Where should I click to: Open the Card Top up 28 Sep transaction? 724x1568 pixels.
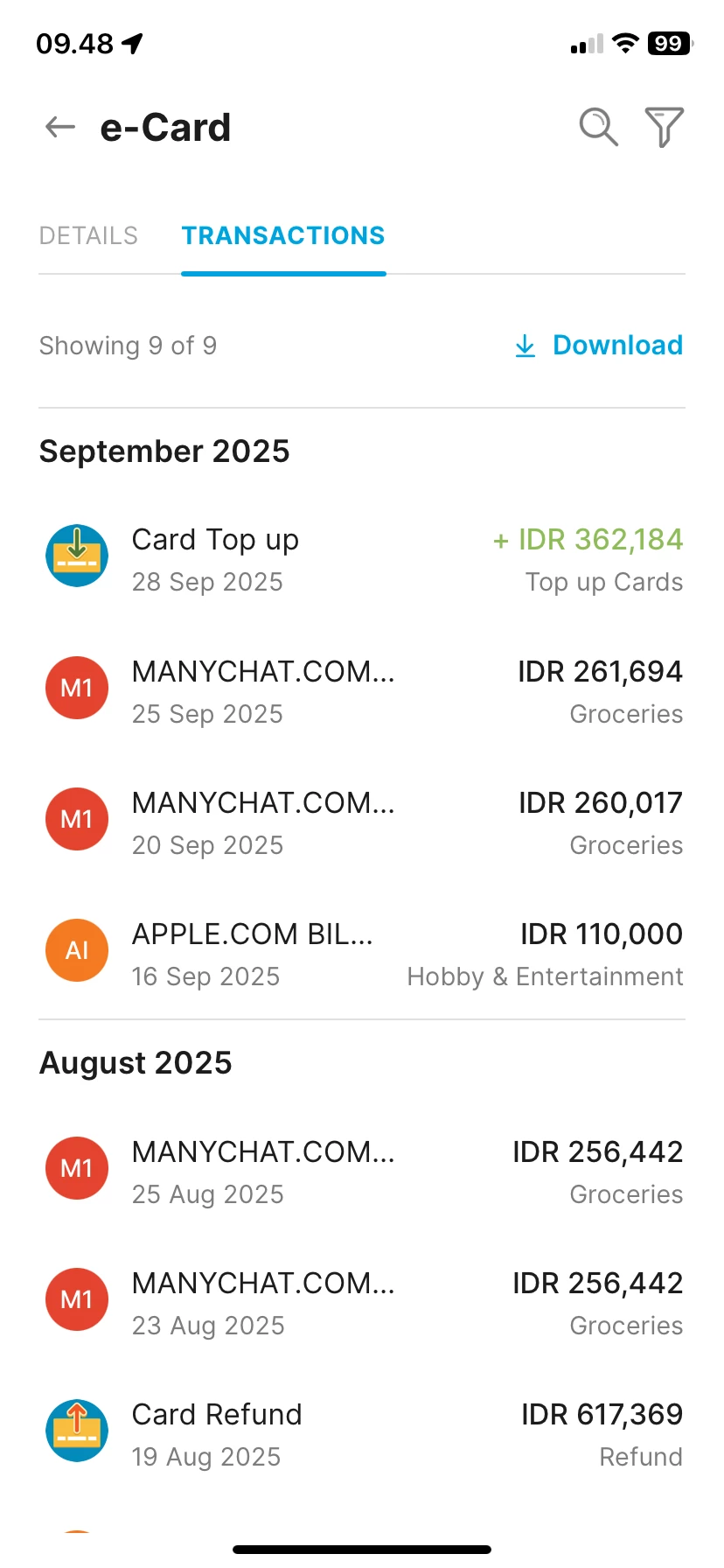pyautogui.click(x=362, y=560)
